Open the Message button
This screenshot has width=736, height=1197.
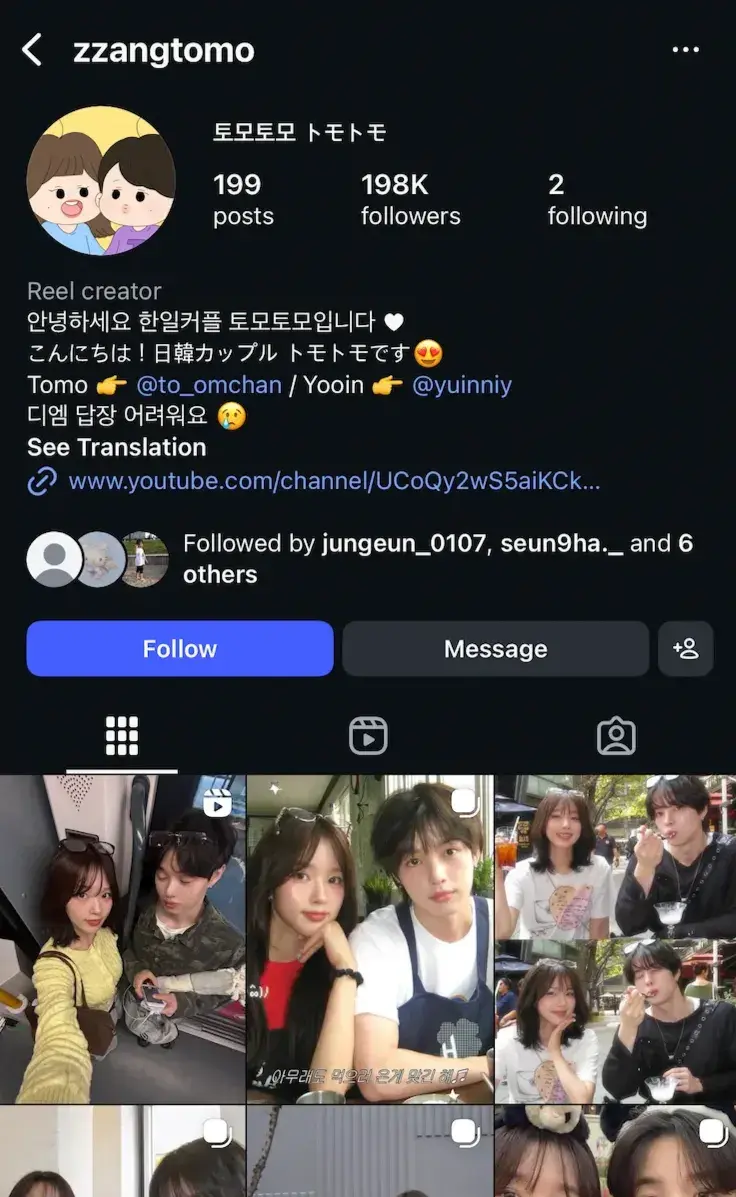point(495,648)
